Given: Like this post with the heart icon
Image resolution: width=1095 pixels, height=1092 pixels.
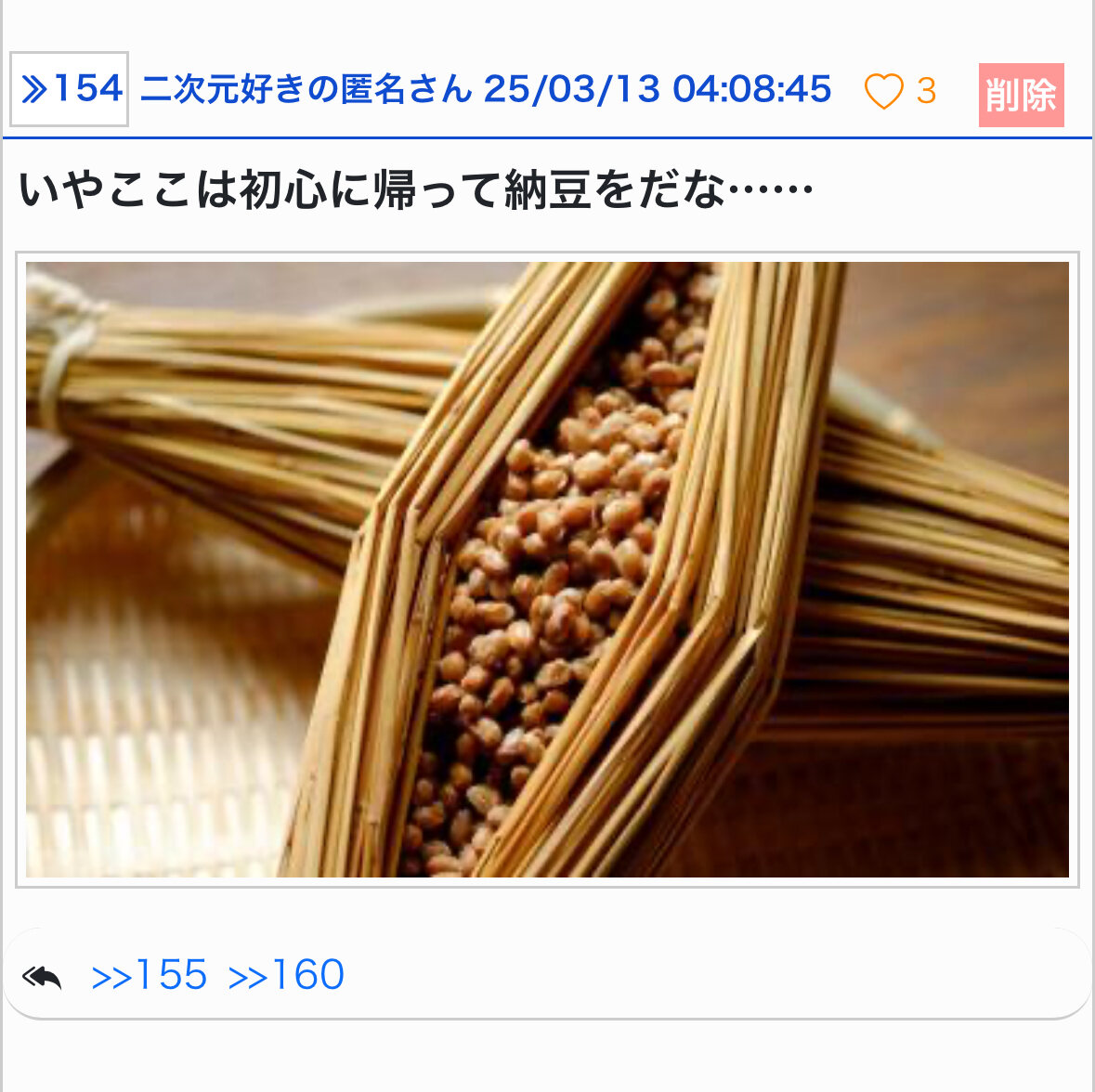Looking at the screenshot, I should click(883, 91).
